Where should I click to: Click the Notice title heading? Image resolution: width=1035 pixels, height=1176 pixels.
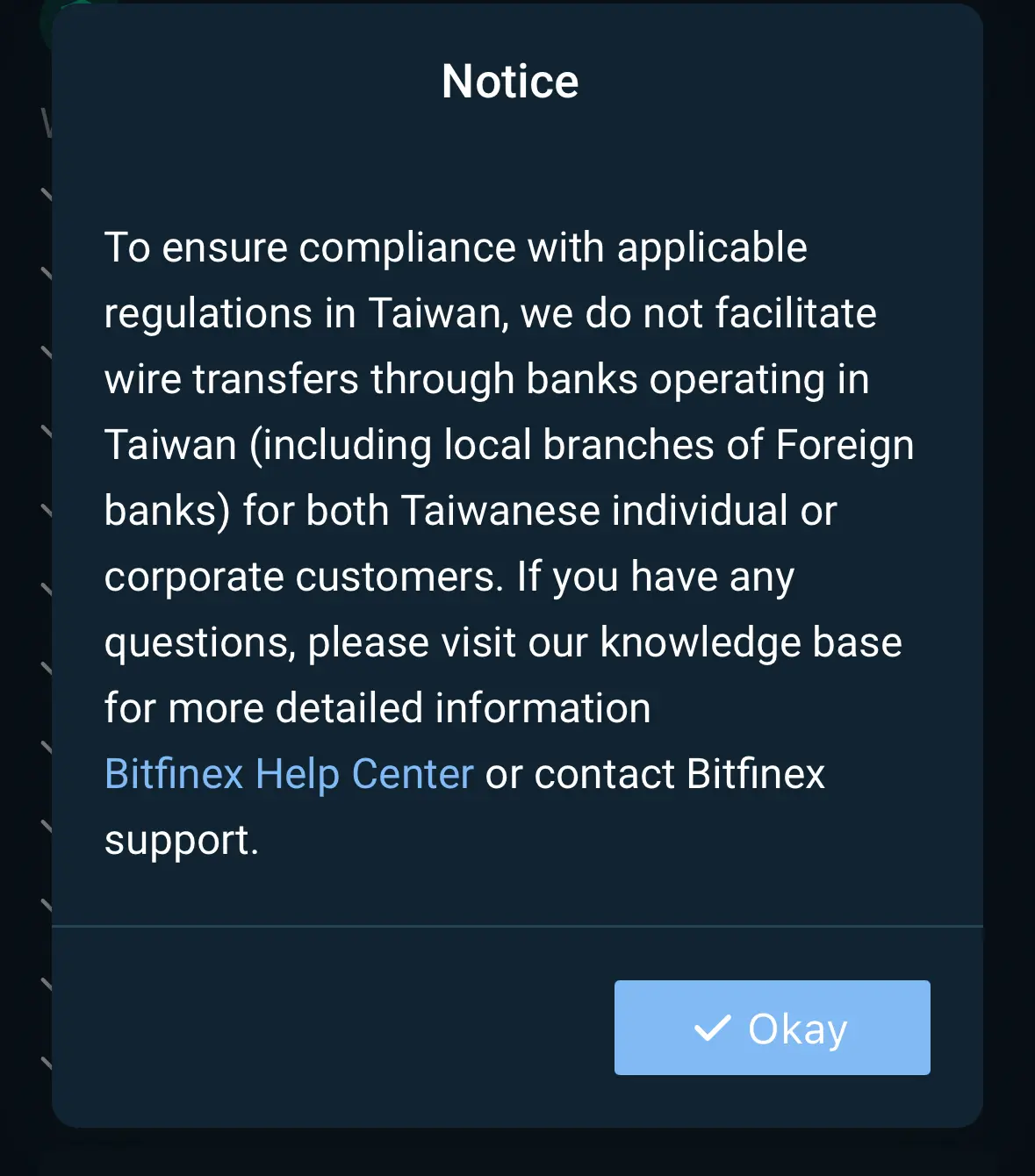coord(510,81)
